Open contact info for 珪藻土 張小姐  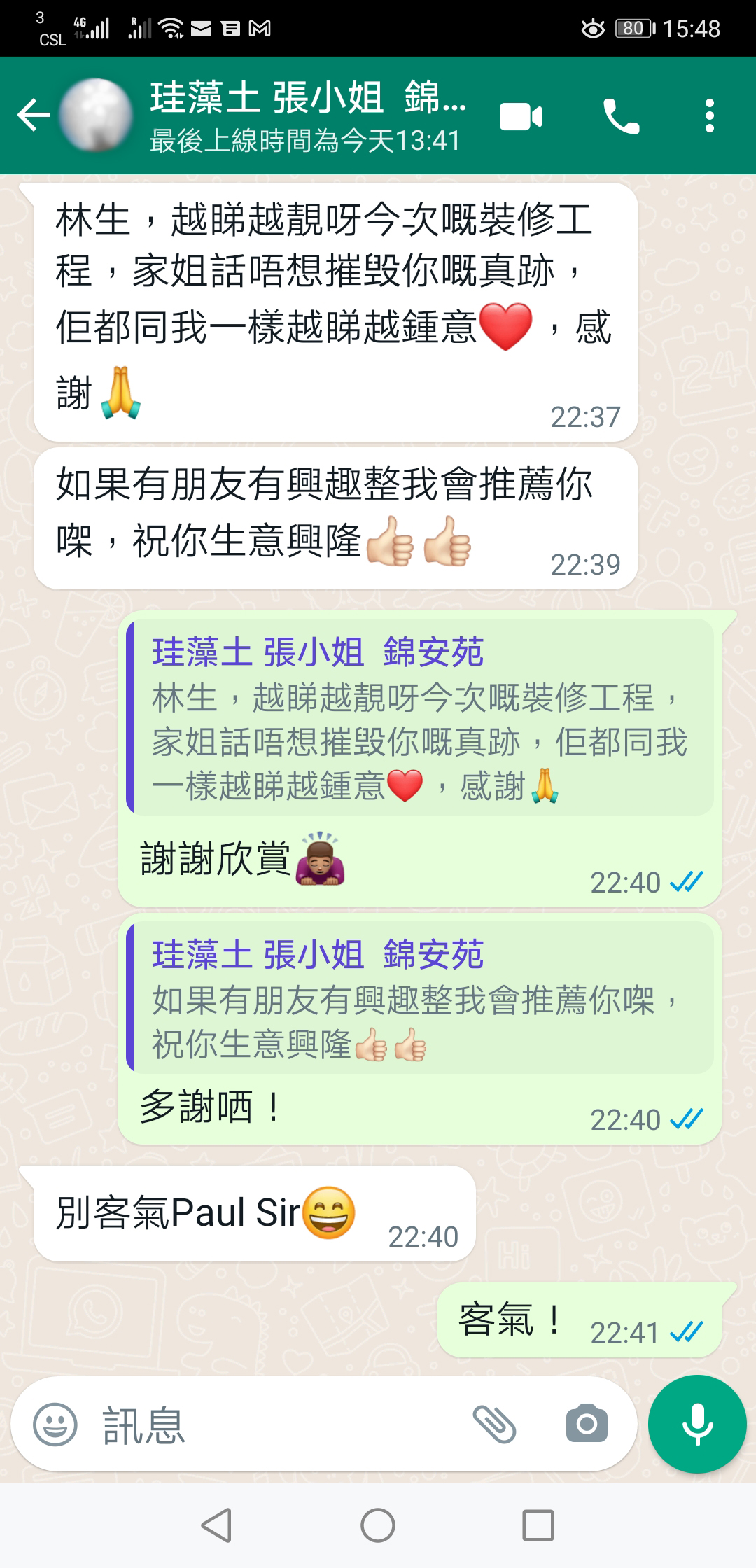tap(307, 115)
